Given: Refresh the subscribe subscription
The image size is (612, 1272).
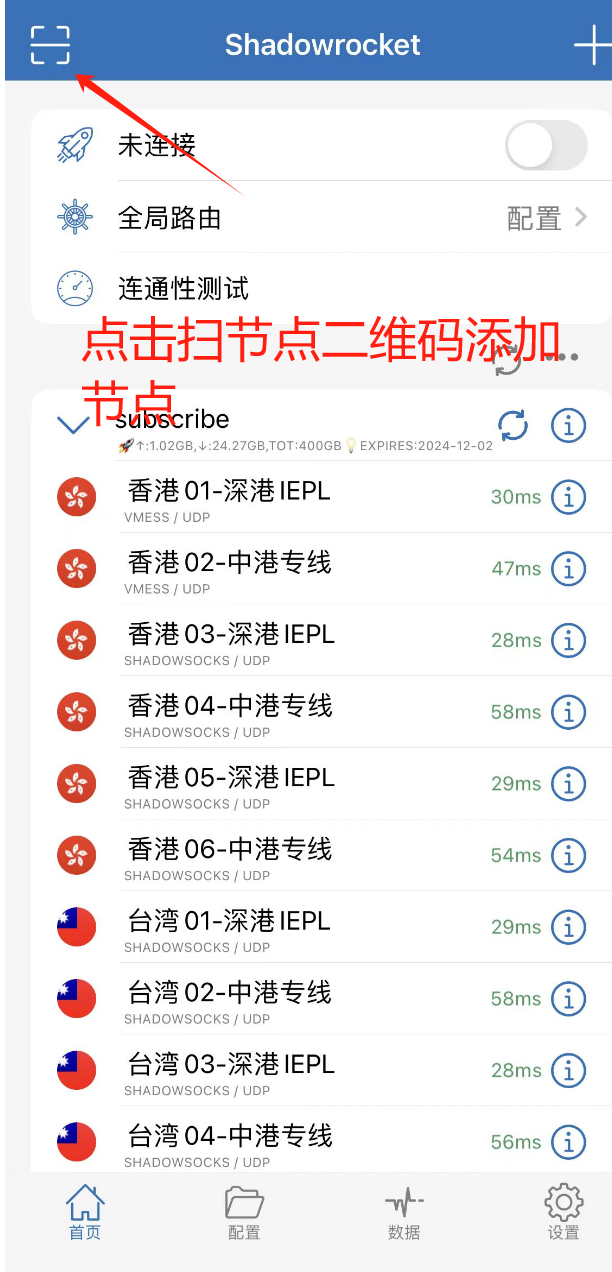Looking at the screenshot, I should point(512,425).
